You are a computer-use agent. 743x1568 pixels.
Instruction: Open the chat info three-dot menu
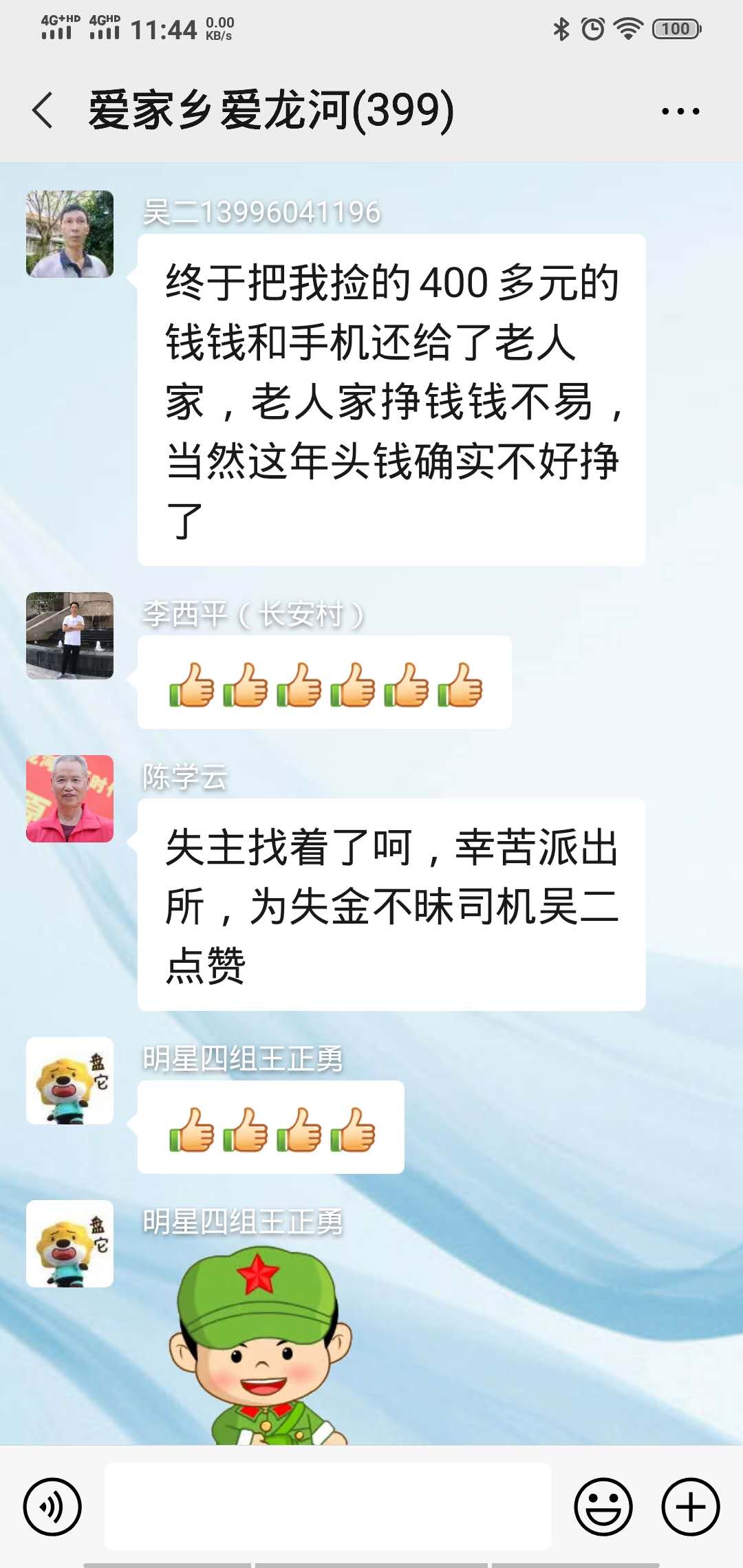(x=680, y=111)
